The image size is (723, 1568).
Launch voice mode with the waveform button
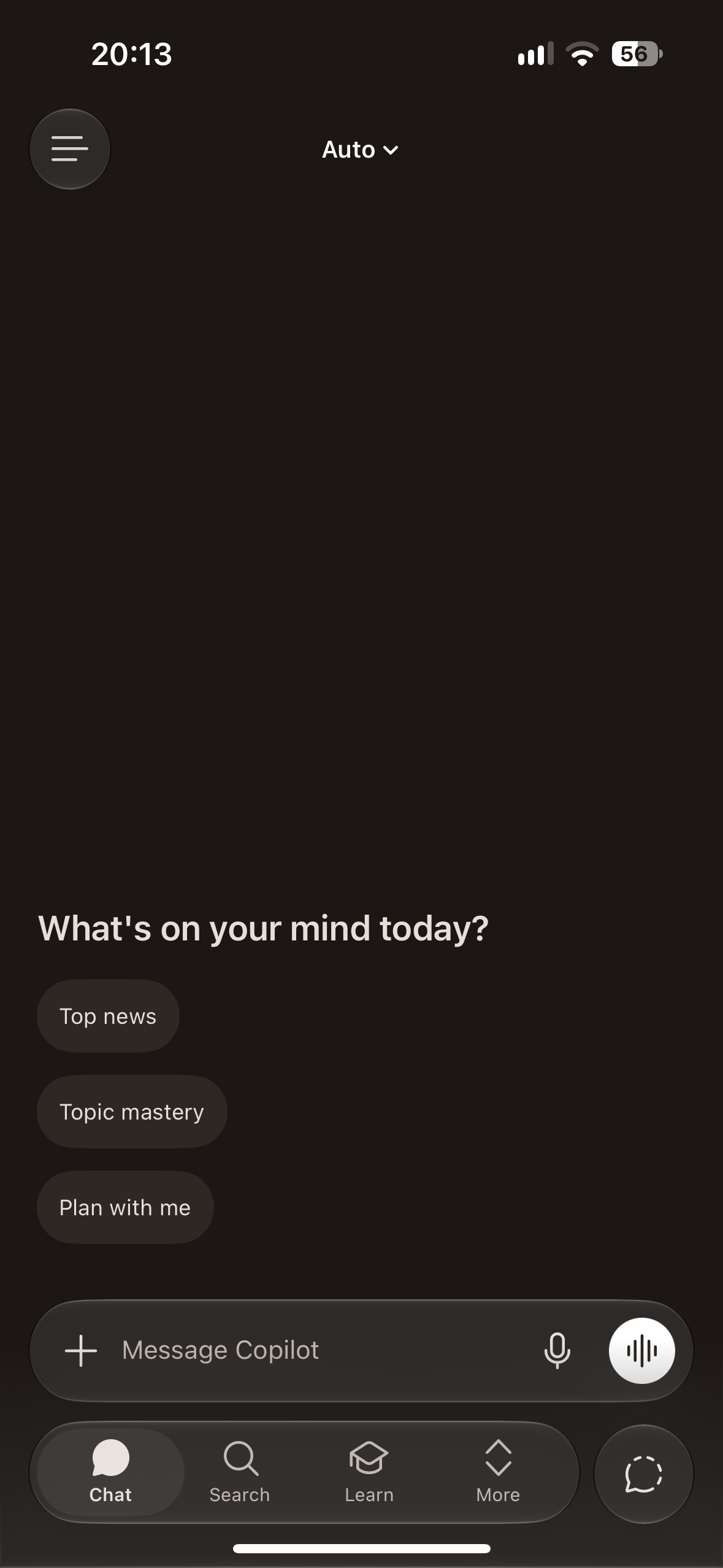pos(642,1351)
